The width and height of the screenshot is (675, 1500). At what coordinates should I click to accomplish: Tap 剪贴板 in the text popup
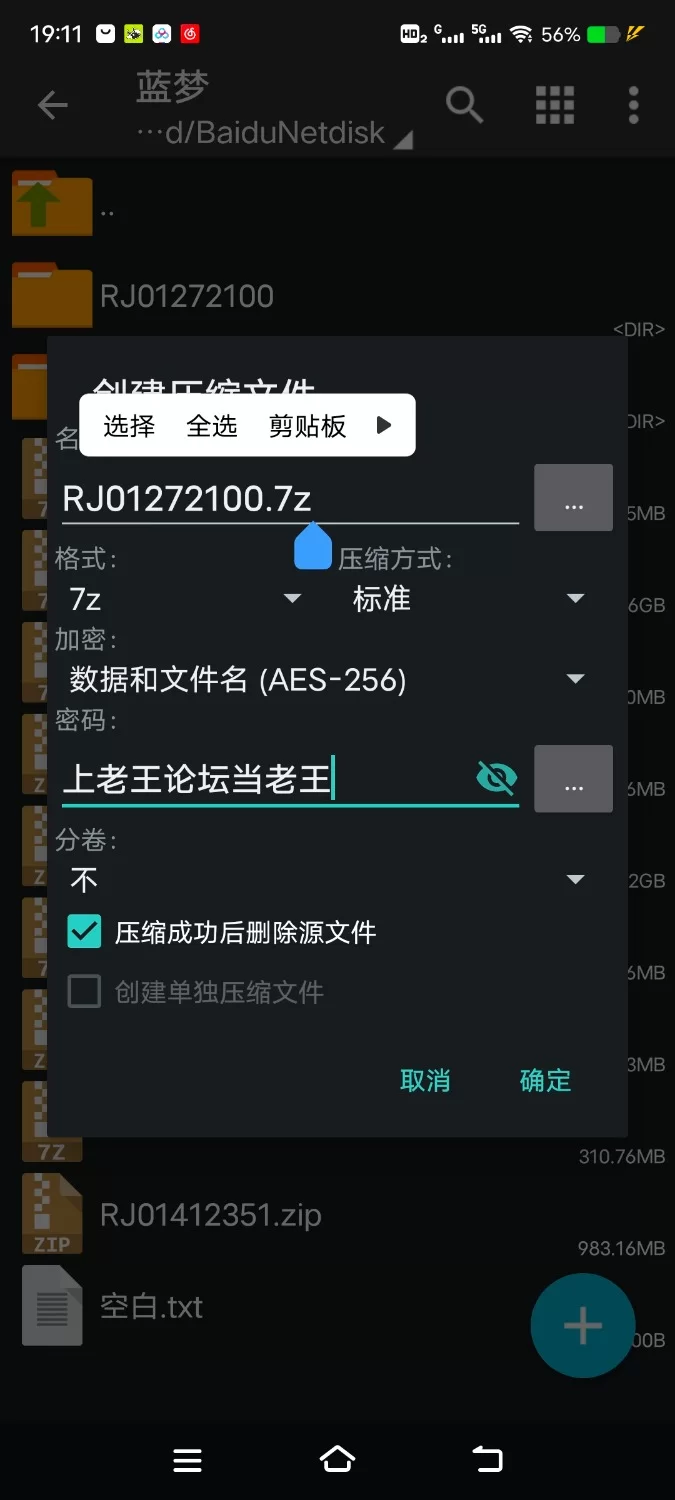(307, 426)
